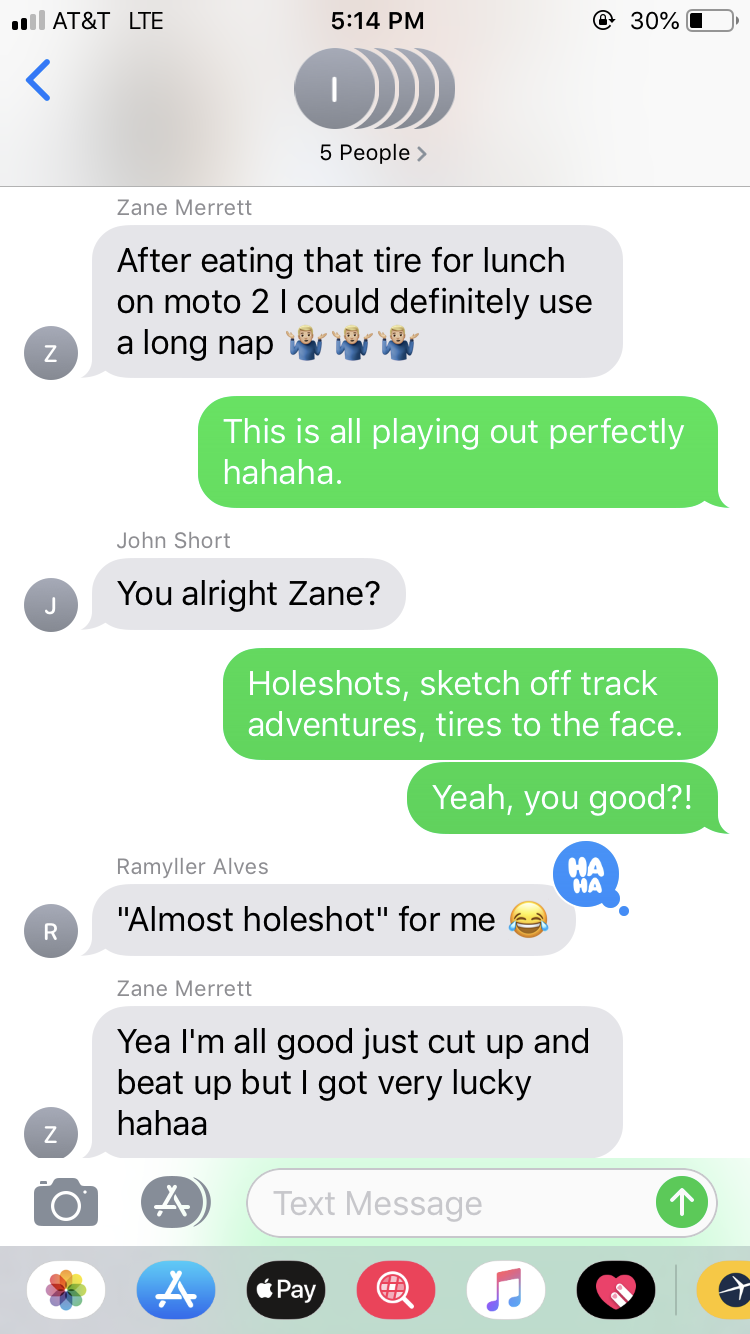
Task: Tap Ramyller Alves's R avatar
Action: [51, 931]
